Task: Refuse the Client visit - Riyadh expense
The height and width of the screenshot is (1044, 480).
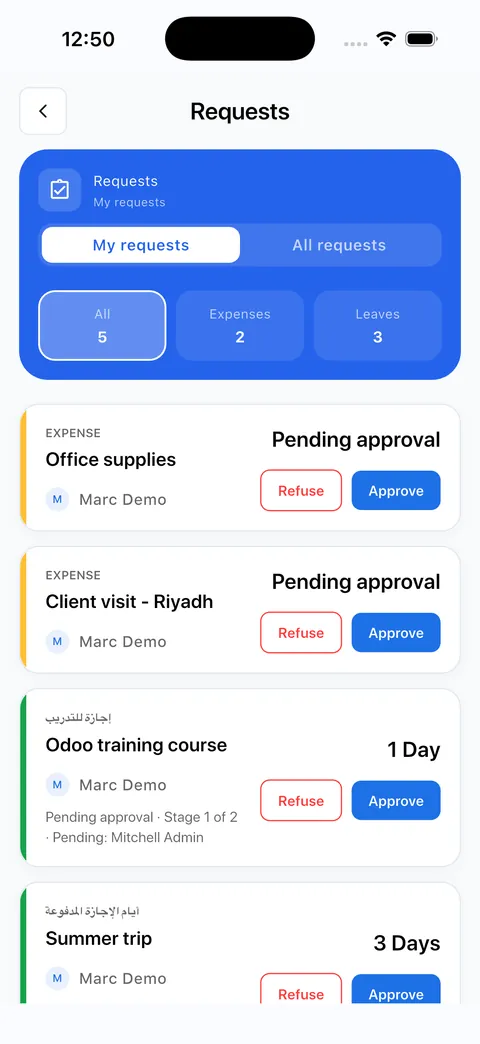Action: (301, 633)
